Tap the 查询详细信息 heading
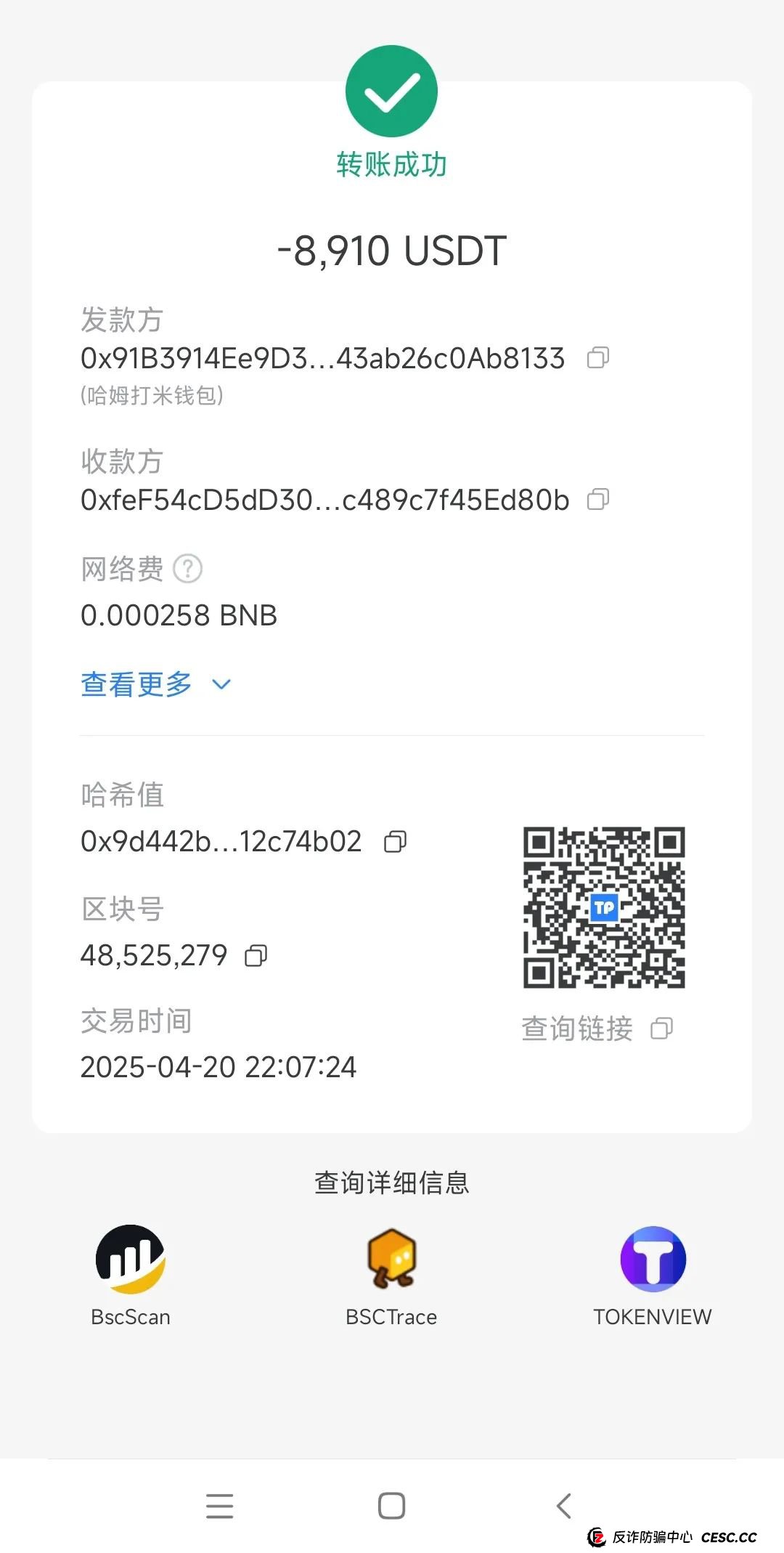The width and height of the screenshot is (784, 1553). [x=391, y=1182]
